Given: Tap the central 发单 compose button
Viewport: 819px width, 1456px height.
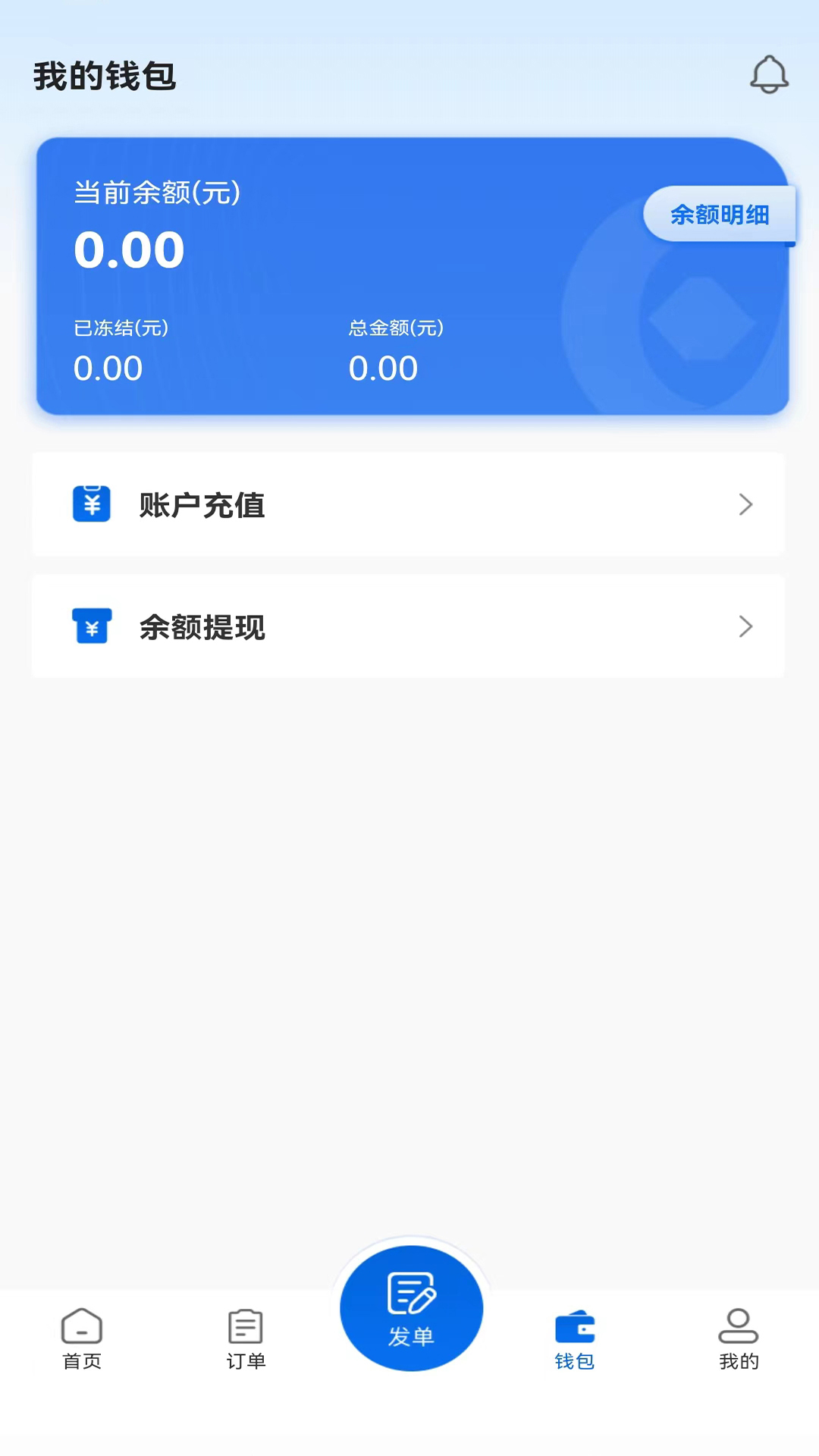Looking at the screenshot, I should coord(410,1308).
